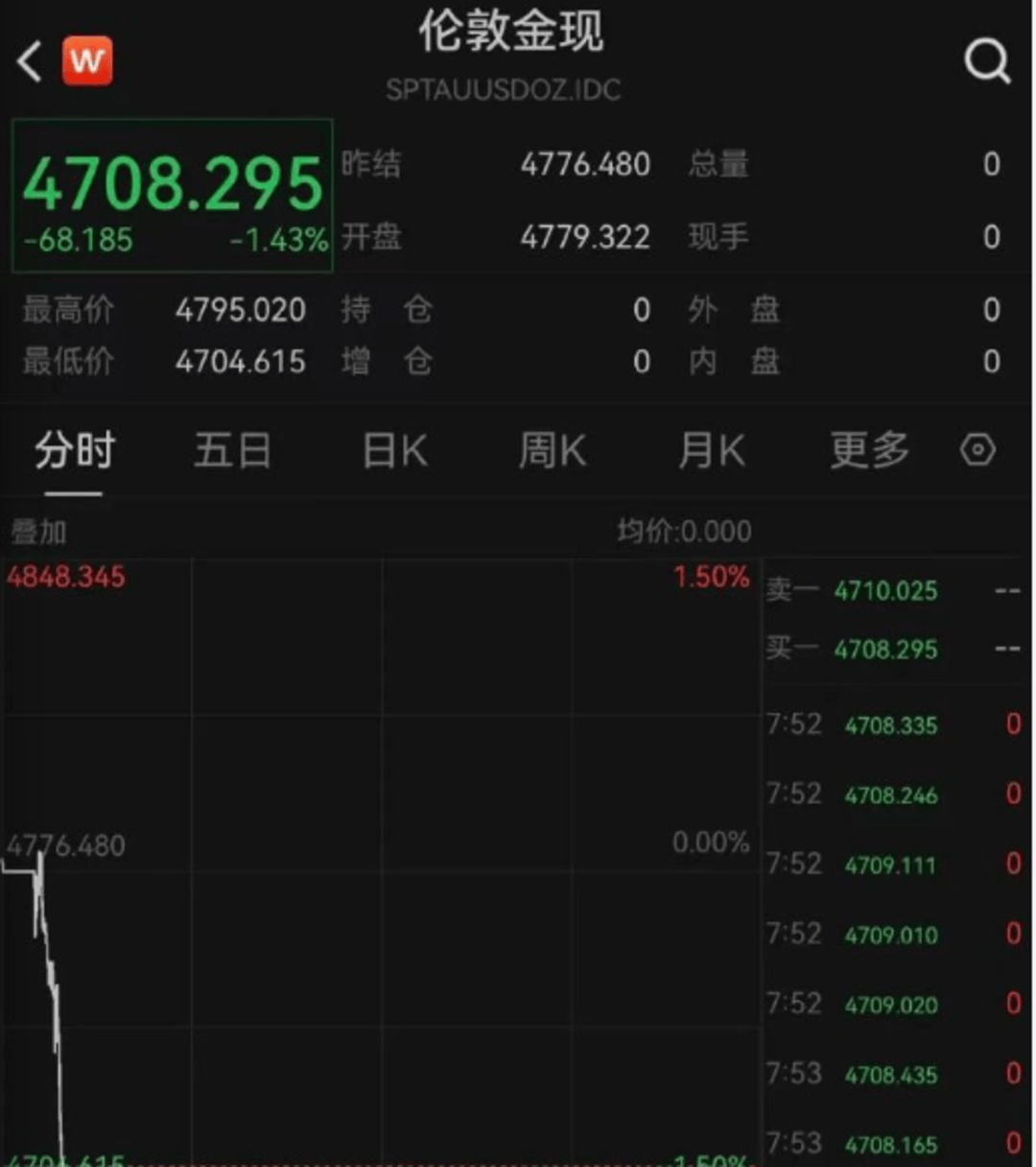Go back using the top-left arrow
This screenshot has width=1036, height=1167.
(31, 62)
